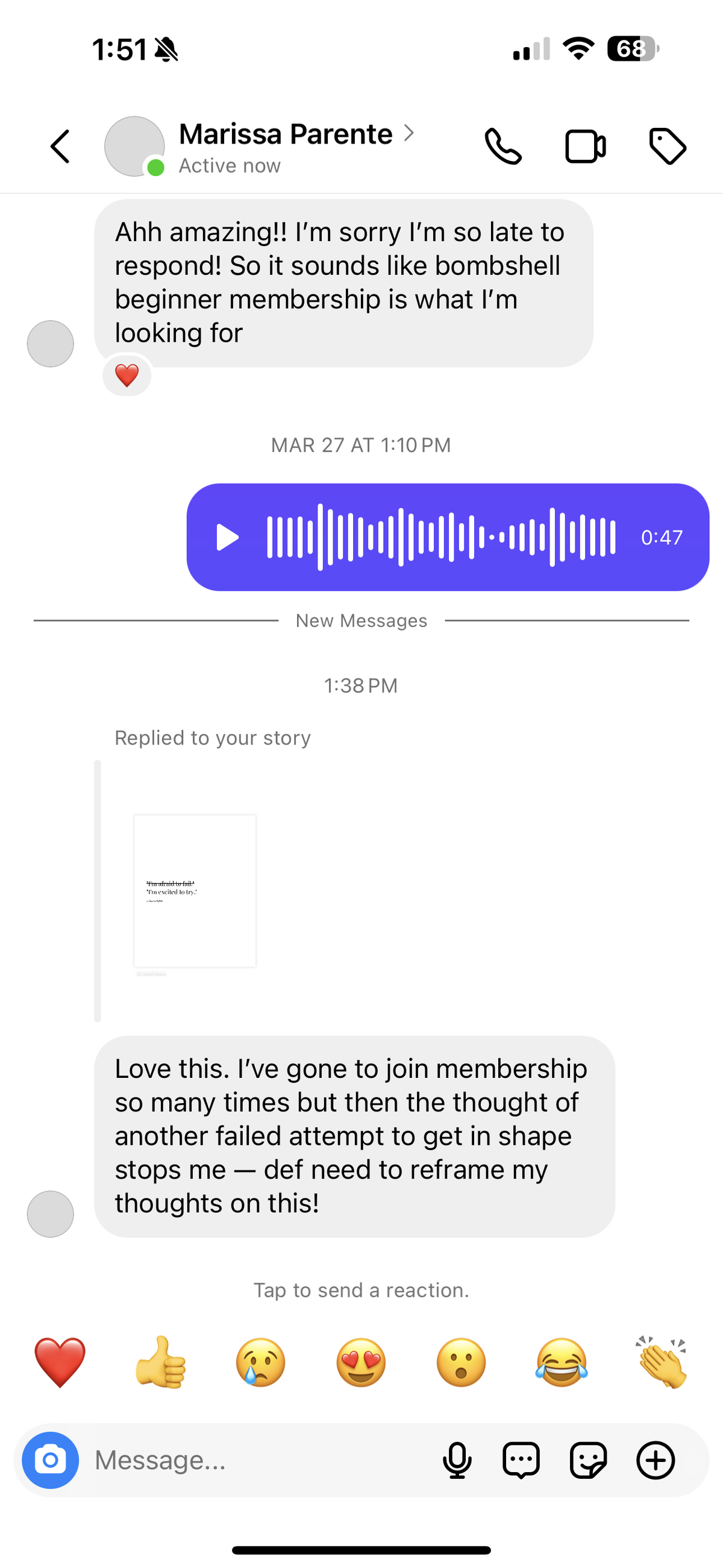Screen dimensions: 723x1568
Task: Play the 0:47 voice message
Action: click(x=228, y=538)
